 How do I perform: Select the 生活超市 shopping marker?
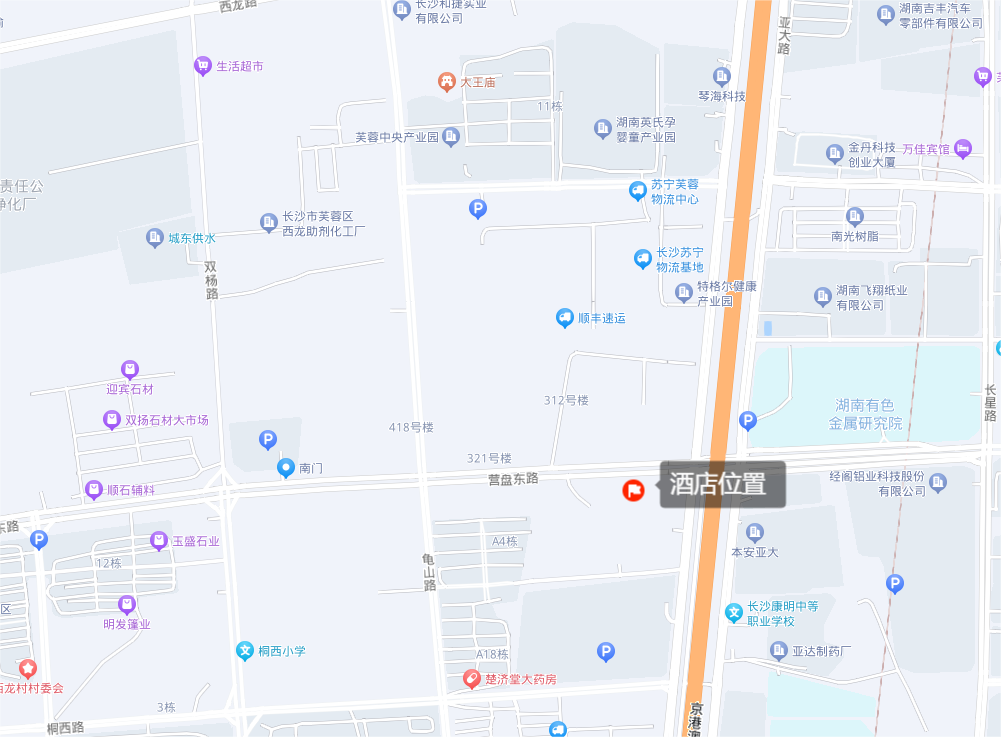203,66
